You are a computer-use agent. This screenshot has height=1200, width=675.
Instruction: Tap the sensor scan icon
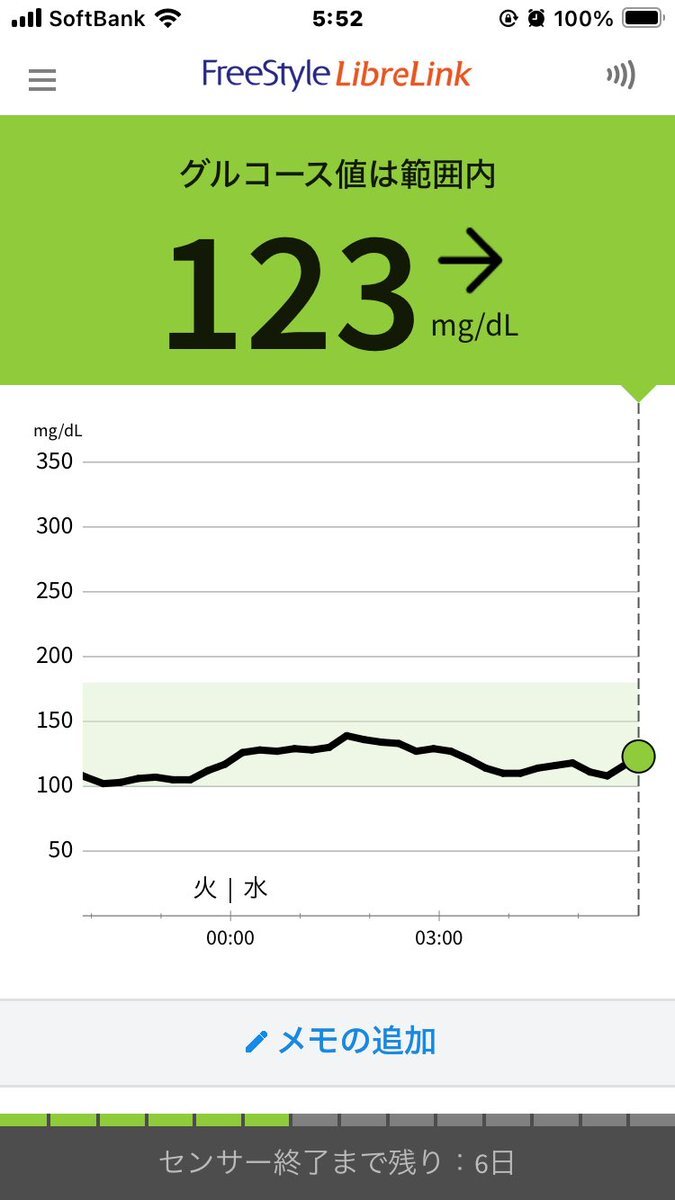click(x=621, y=77)
